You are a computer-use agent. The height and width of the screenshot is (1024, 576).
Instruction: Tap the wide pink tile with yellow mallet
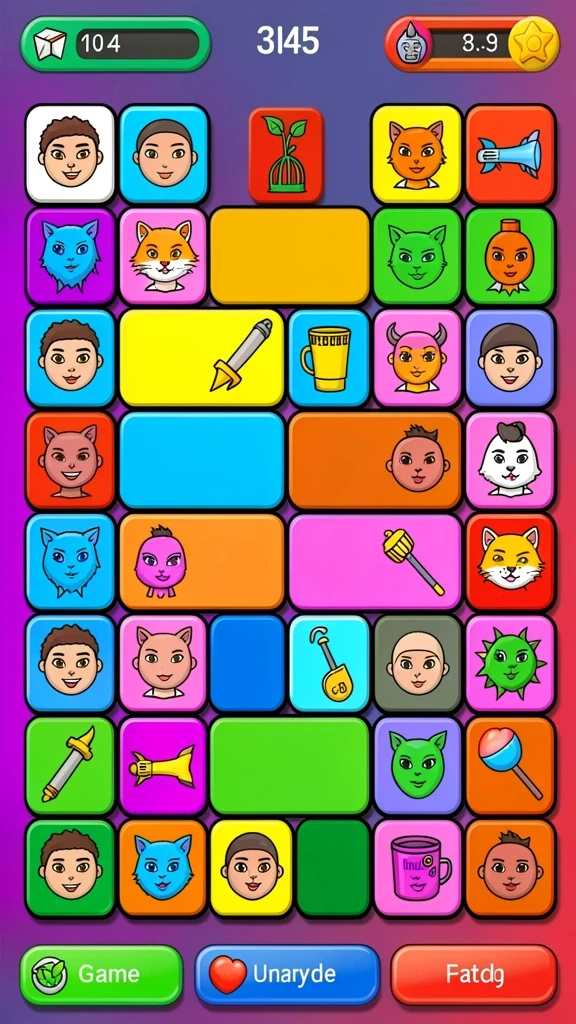tap(375, 562)
